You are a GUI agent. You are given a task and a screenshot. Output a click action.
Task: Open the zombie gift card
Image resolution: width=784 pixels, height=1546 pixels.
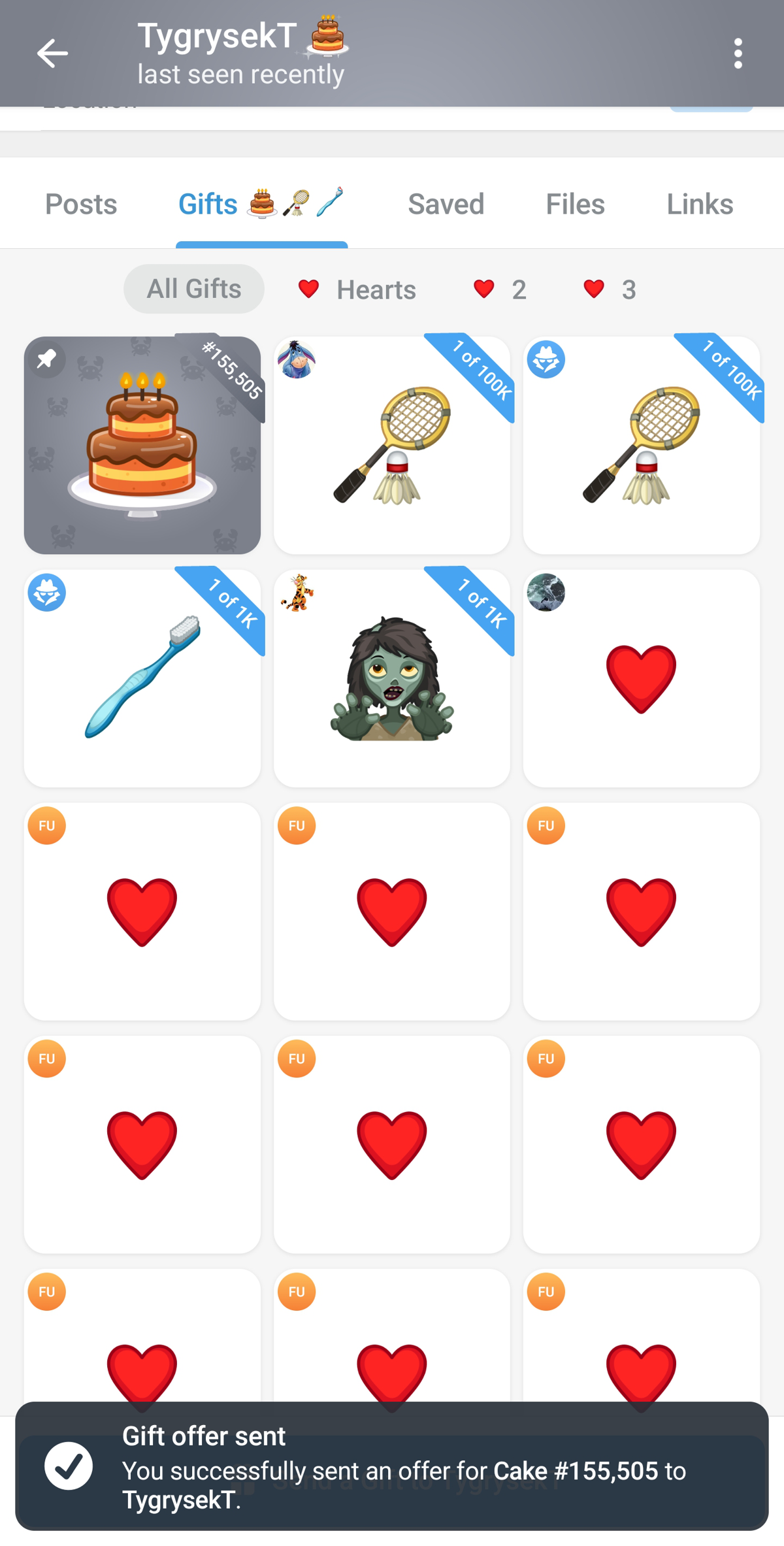click(x=392, y=678)
